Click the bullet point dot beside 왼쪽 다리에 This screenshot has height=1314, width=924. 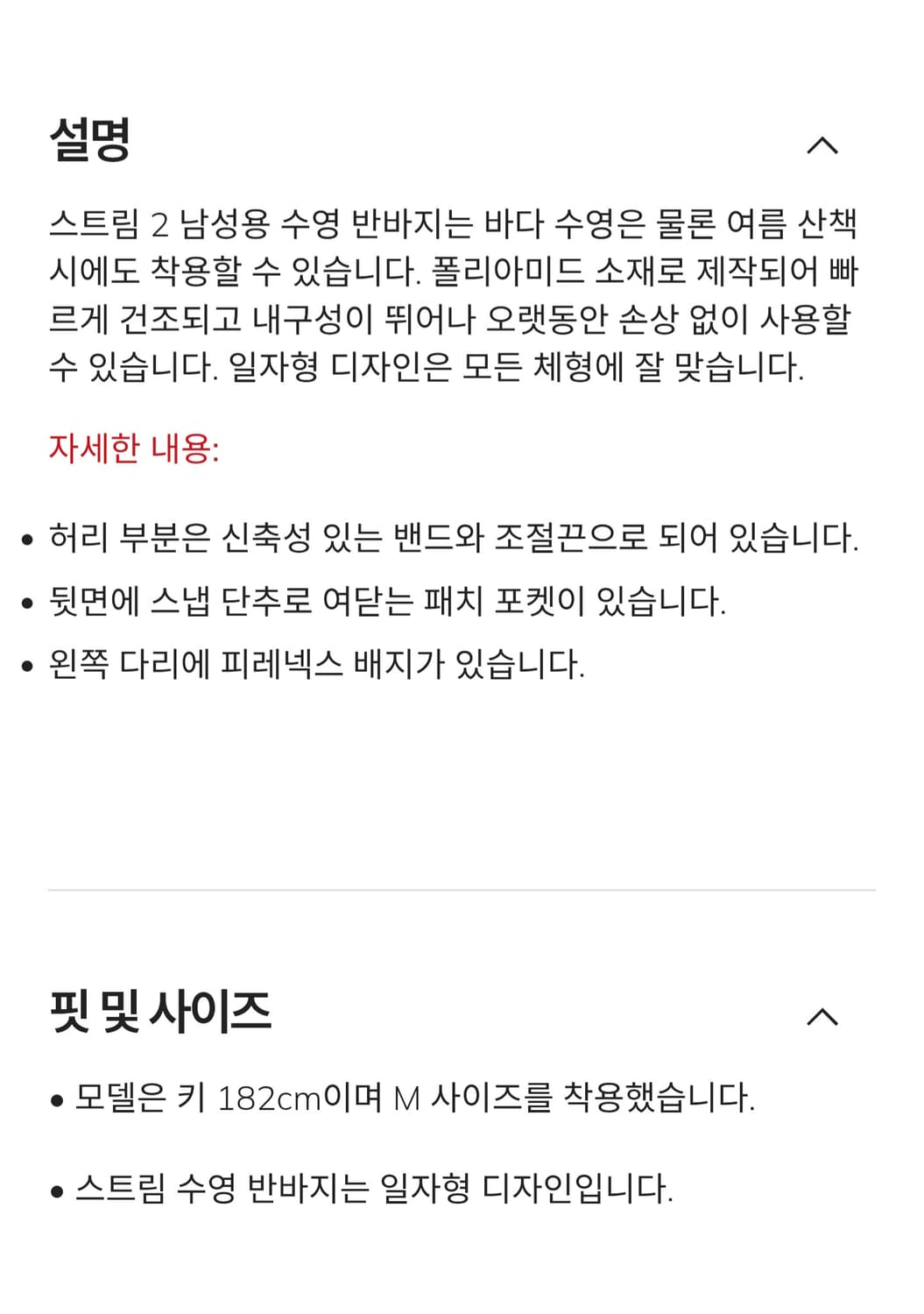point(26,668)
